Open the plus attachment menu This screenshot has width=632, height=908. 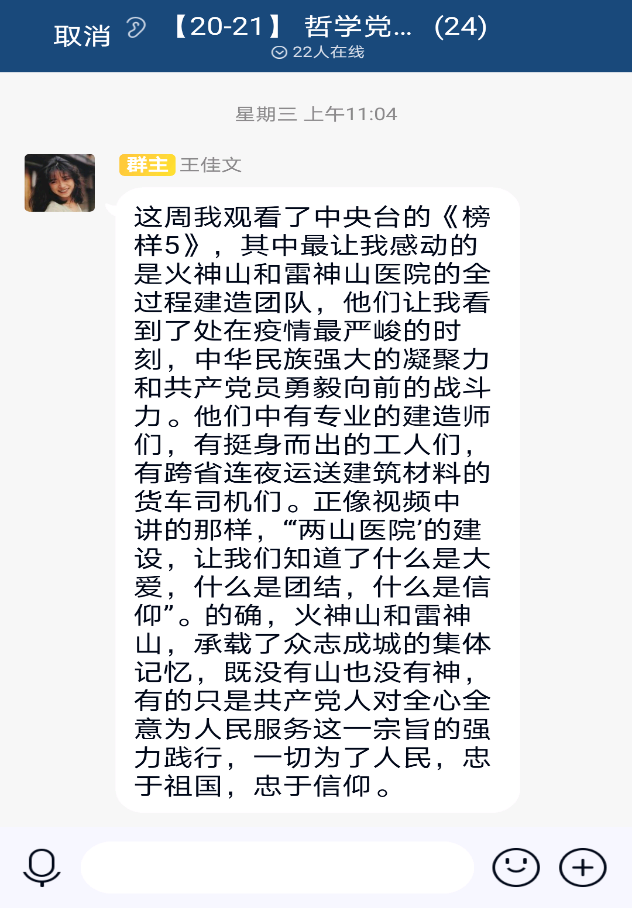click(x=582, y=866)
